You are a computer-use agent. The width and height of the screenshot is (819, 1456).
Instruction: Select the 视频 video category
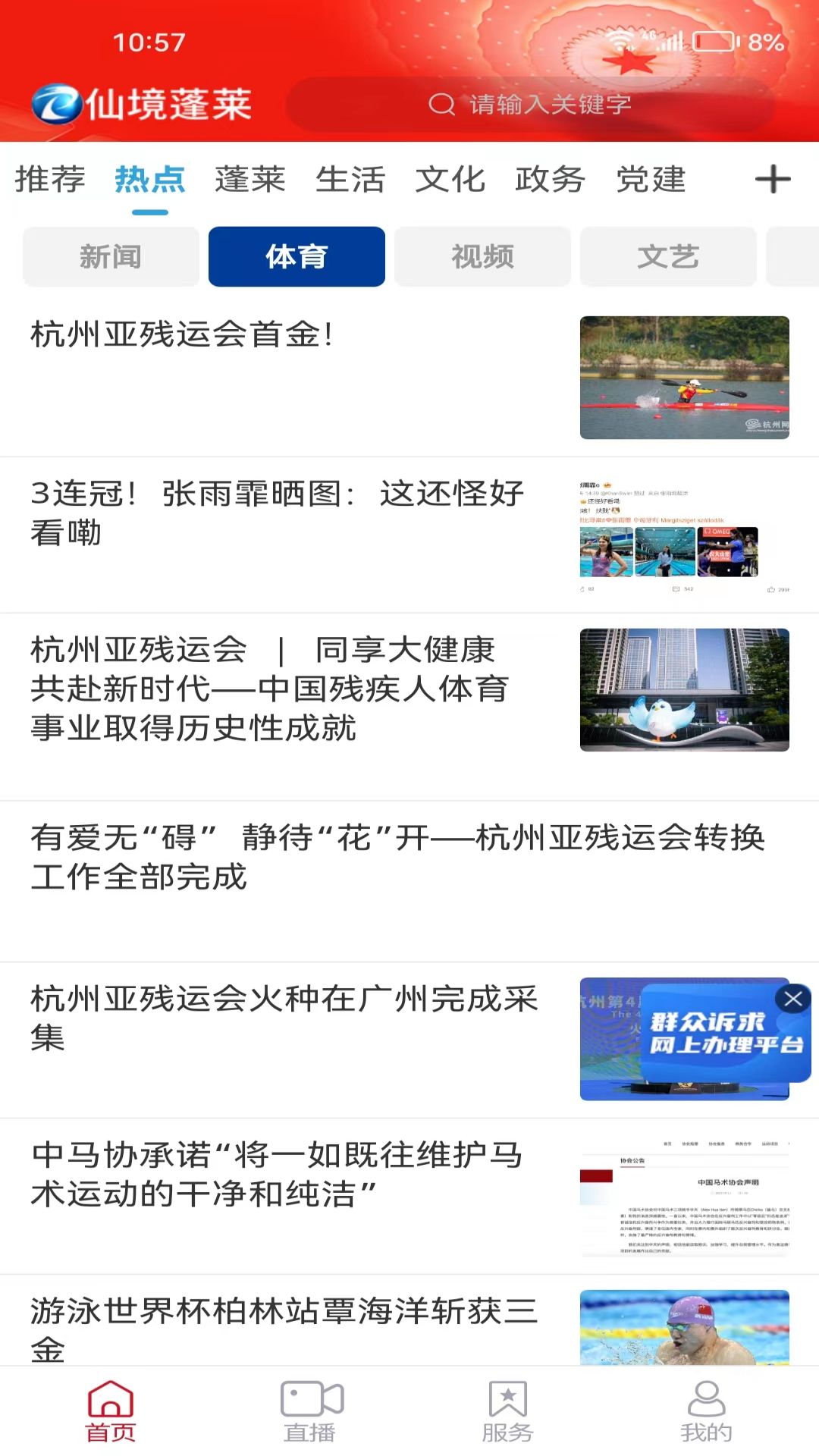(482, 256)
